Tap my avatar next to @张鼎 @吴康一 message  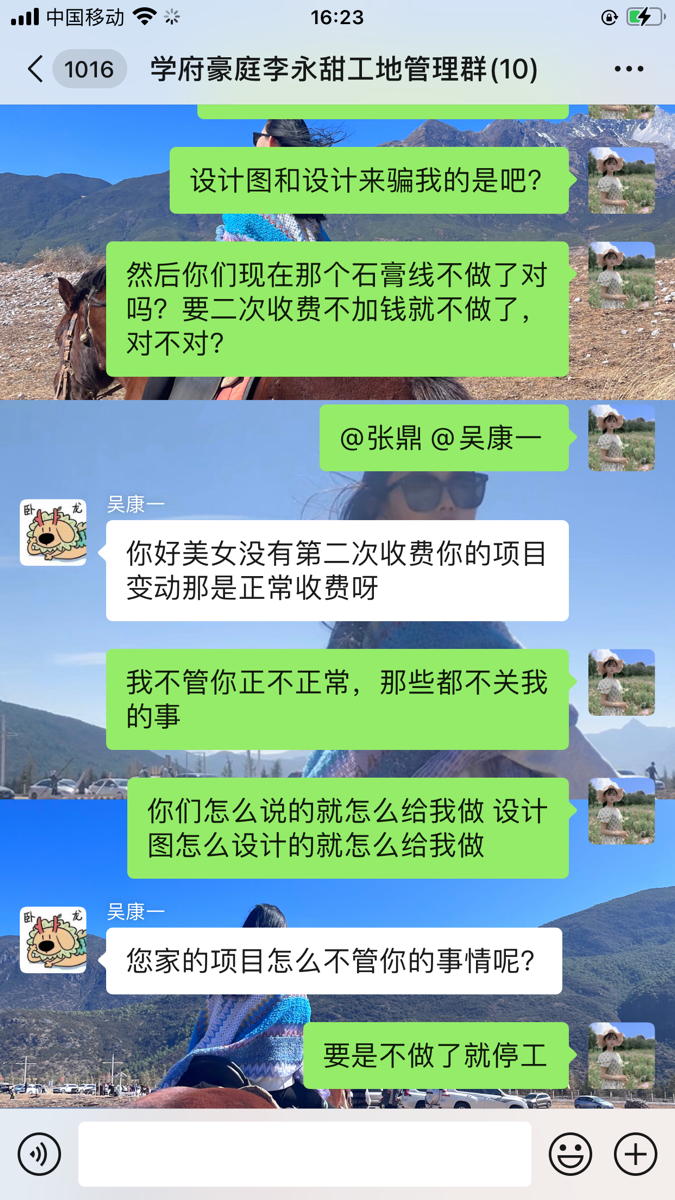[621, 438]
